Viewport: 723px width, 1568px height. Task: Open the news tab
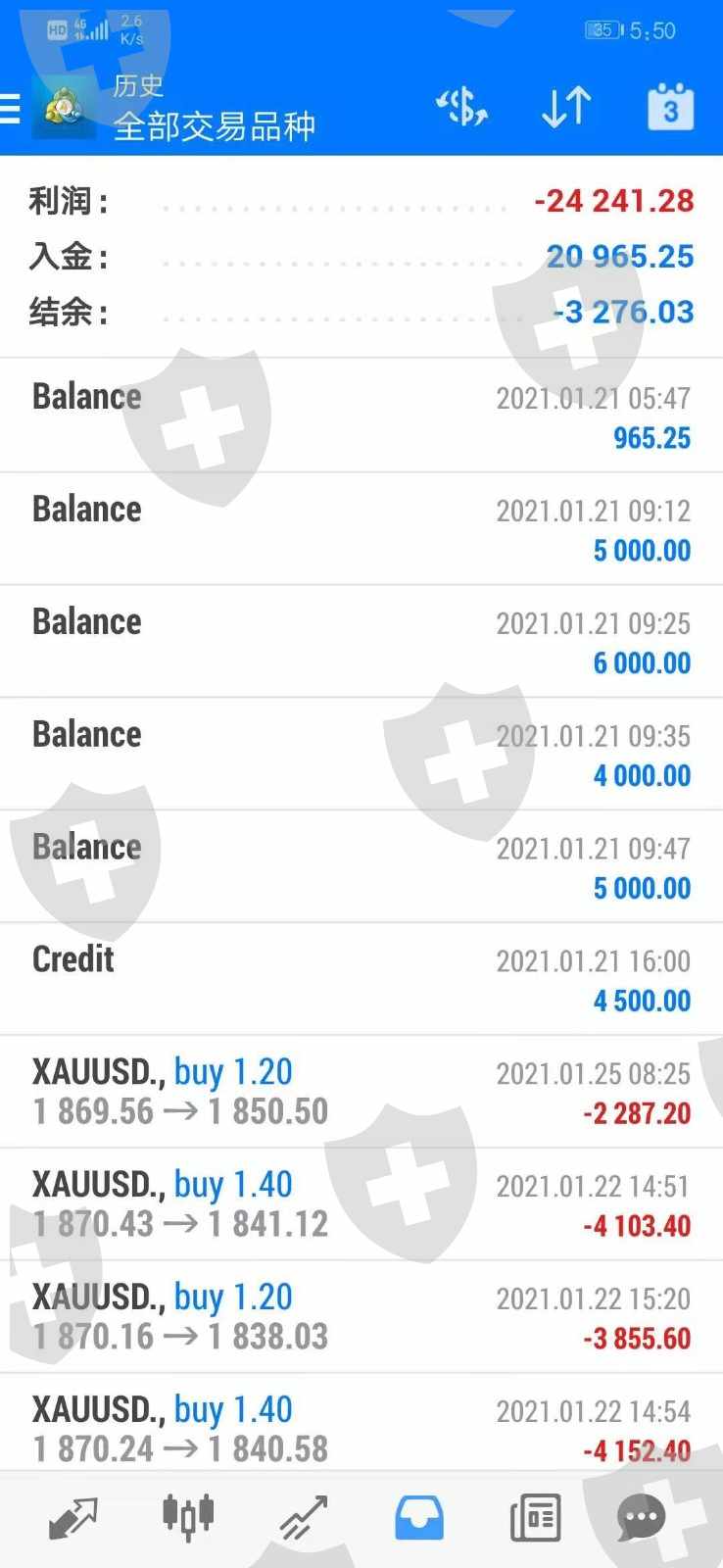click(535, 1518)
